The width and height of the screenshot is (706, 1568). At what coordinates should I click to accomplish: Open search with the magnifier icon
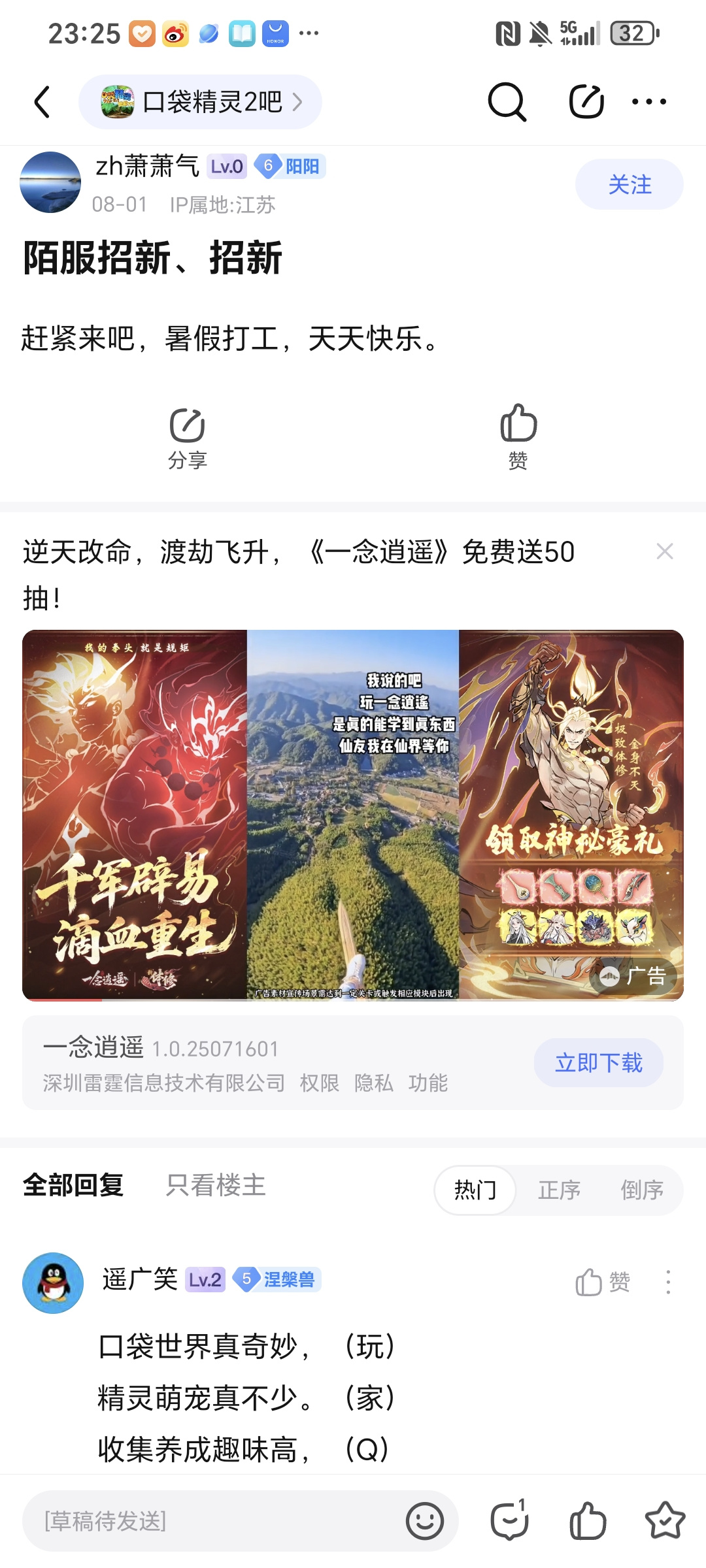[507, 102]
